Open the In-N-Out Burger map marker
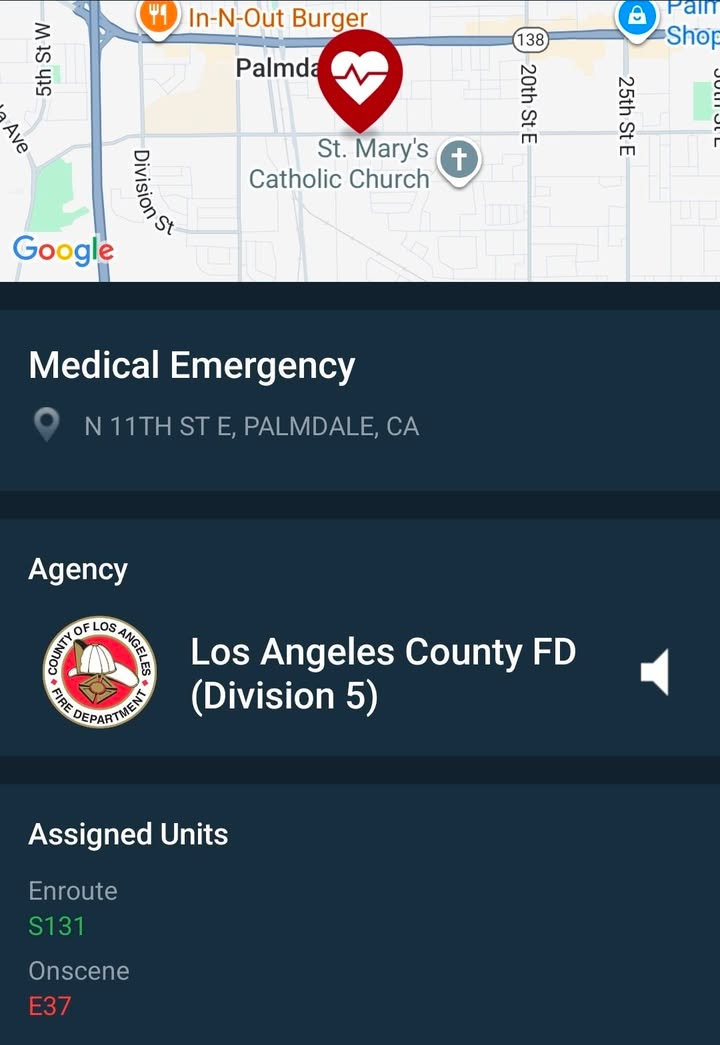This screenshot has width=720, height=1045. (158, 17)
